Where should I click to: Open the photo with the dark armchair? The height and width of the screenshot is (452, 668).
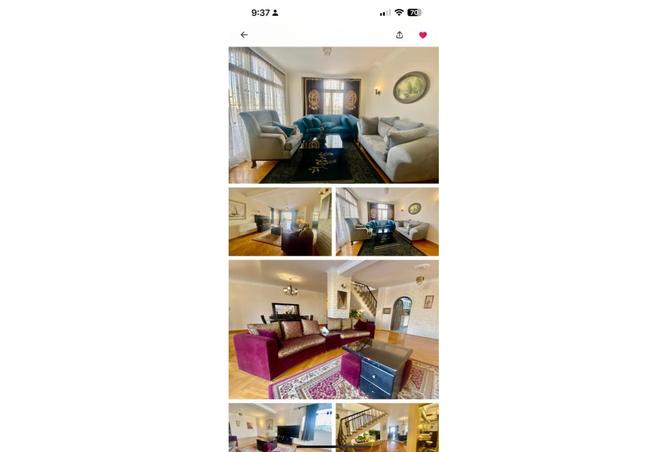(280, 222)
